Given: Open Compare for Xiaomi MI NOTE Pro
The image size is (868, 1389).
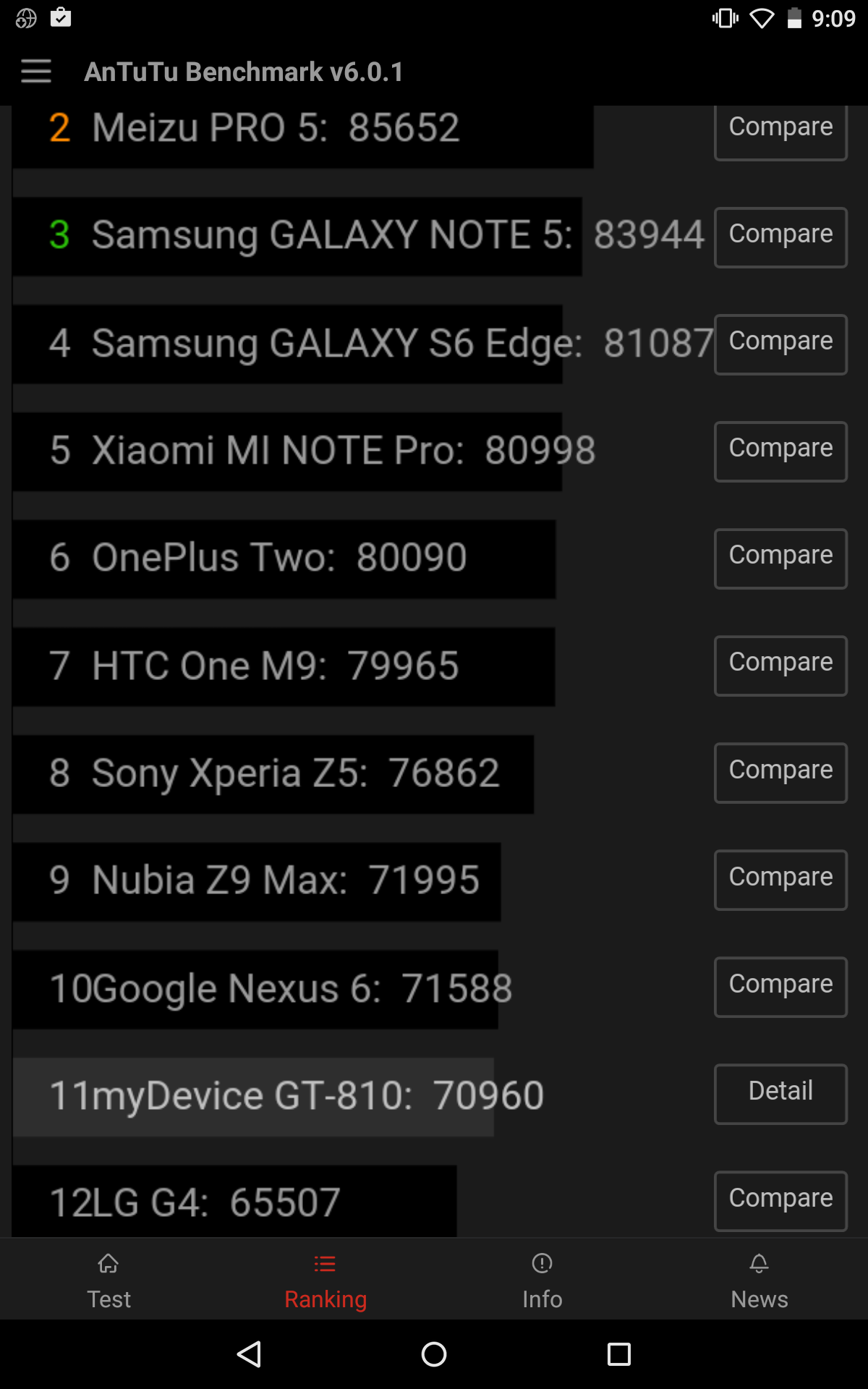Looking at the screenshot, I should point(780,451).
